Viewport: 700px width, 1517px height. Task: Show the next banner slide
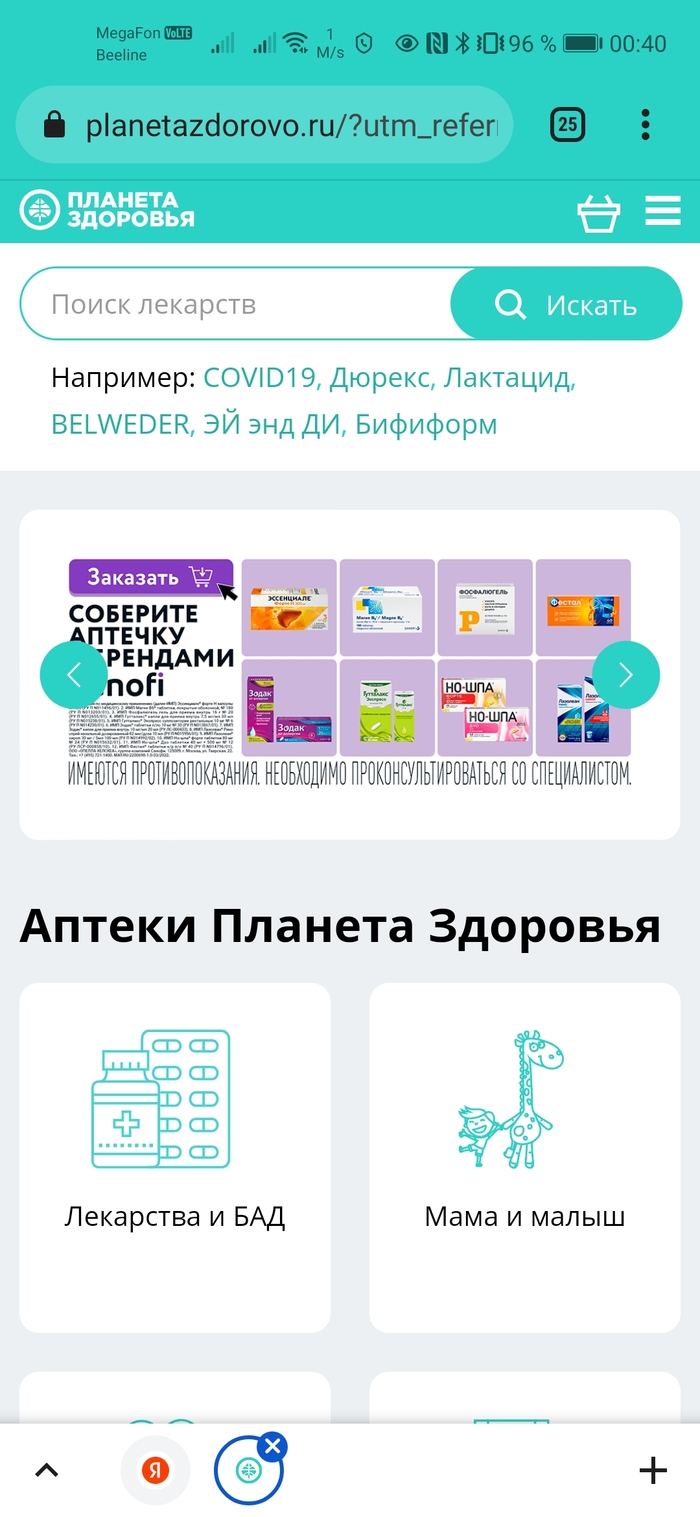pyautogui.click(x=626, y=675)
